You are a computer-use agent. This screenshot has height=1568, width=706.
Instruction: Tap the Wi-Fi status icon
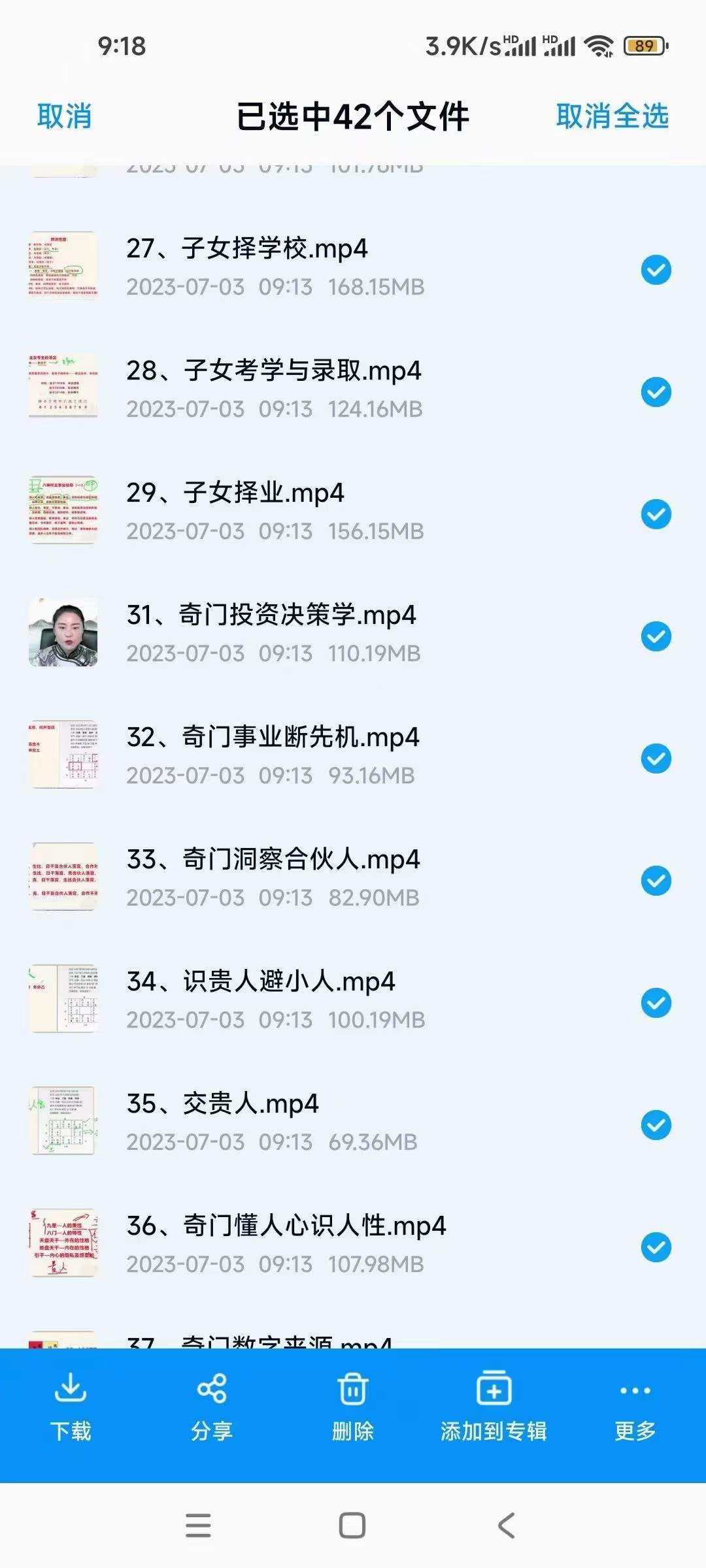tap(599, 44)
